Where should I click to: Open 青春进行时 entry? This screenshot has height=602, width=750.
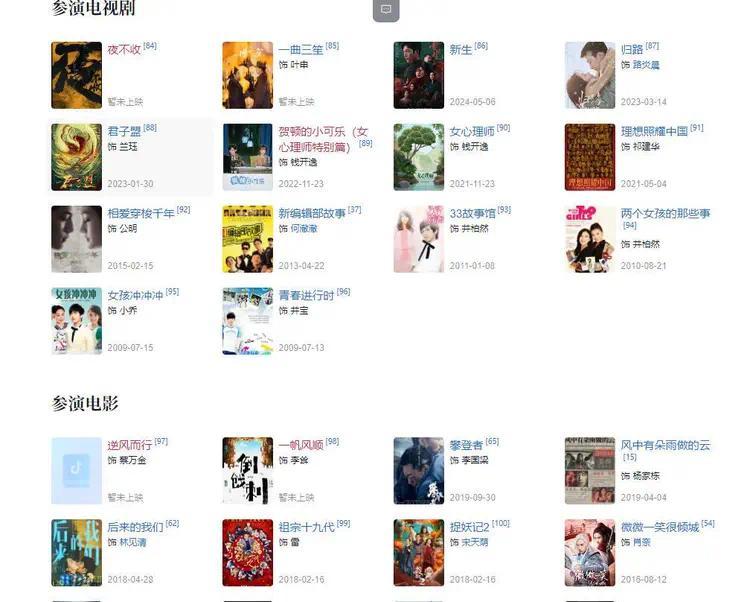pos(305,296)
